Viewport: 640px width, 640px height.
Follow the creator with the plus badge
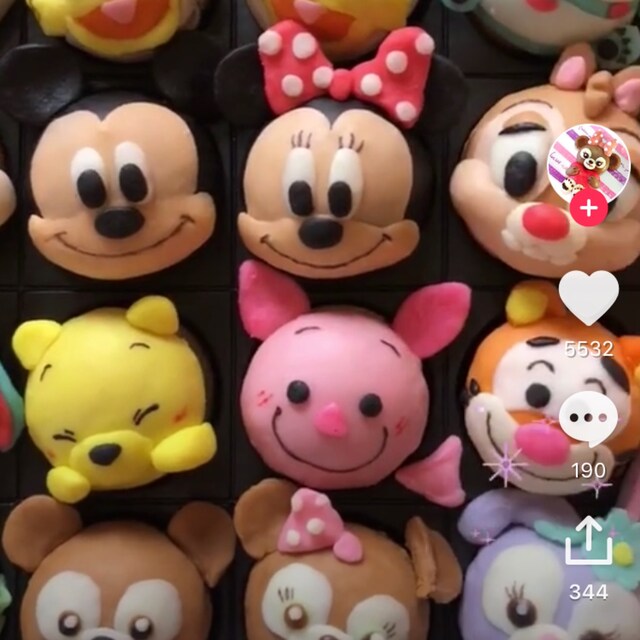[x=589, y=210]
